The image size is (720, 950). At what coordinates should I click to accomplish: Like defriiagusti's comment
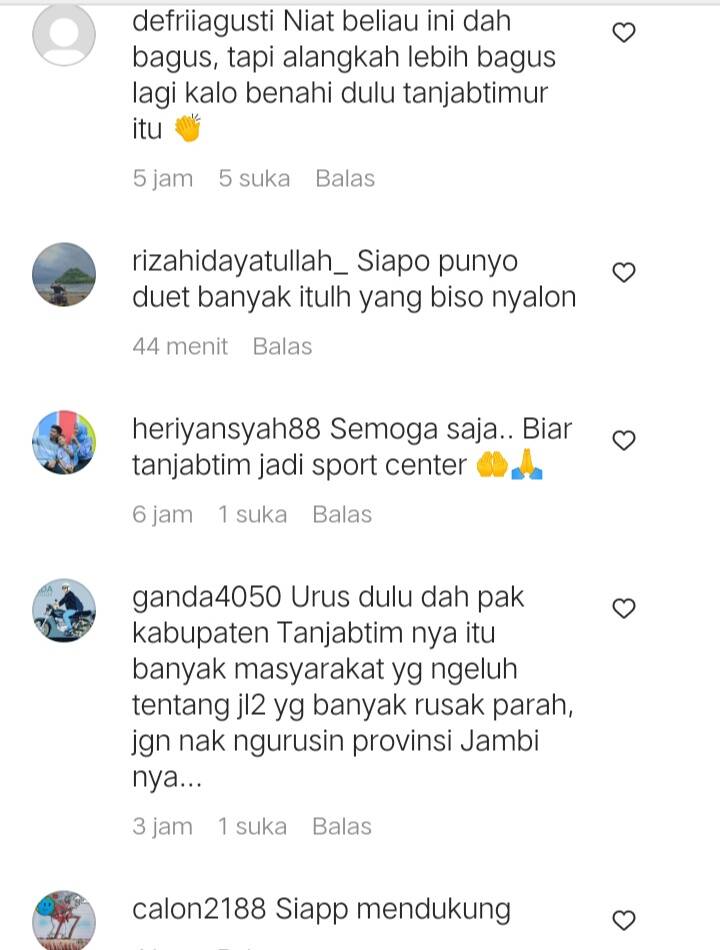[x=623, y=33]
